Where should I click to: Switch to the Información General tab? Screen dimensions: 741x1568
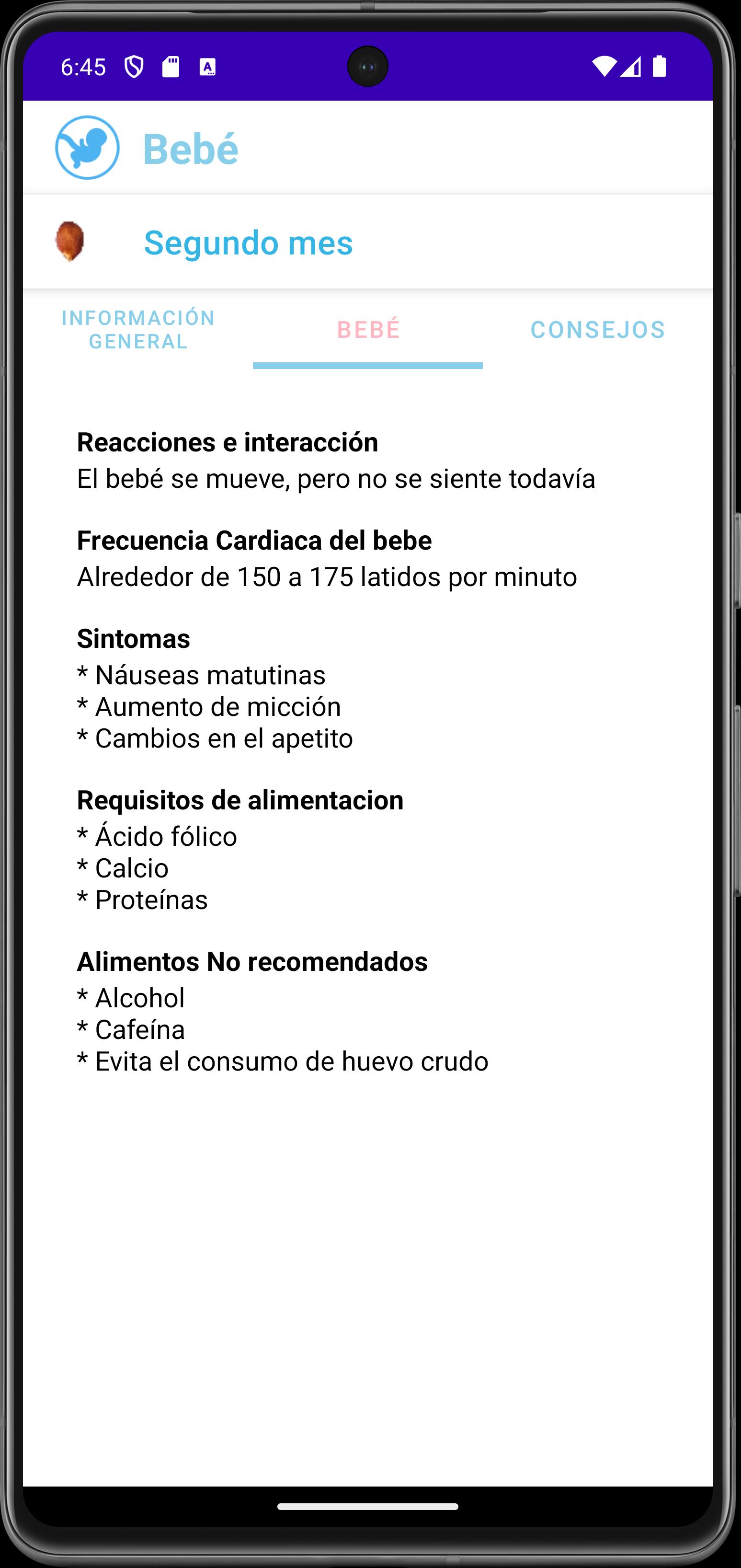click(x=138, y=329)
